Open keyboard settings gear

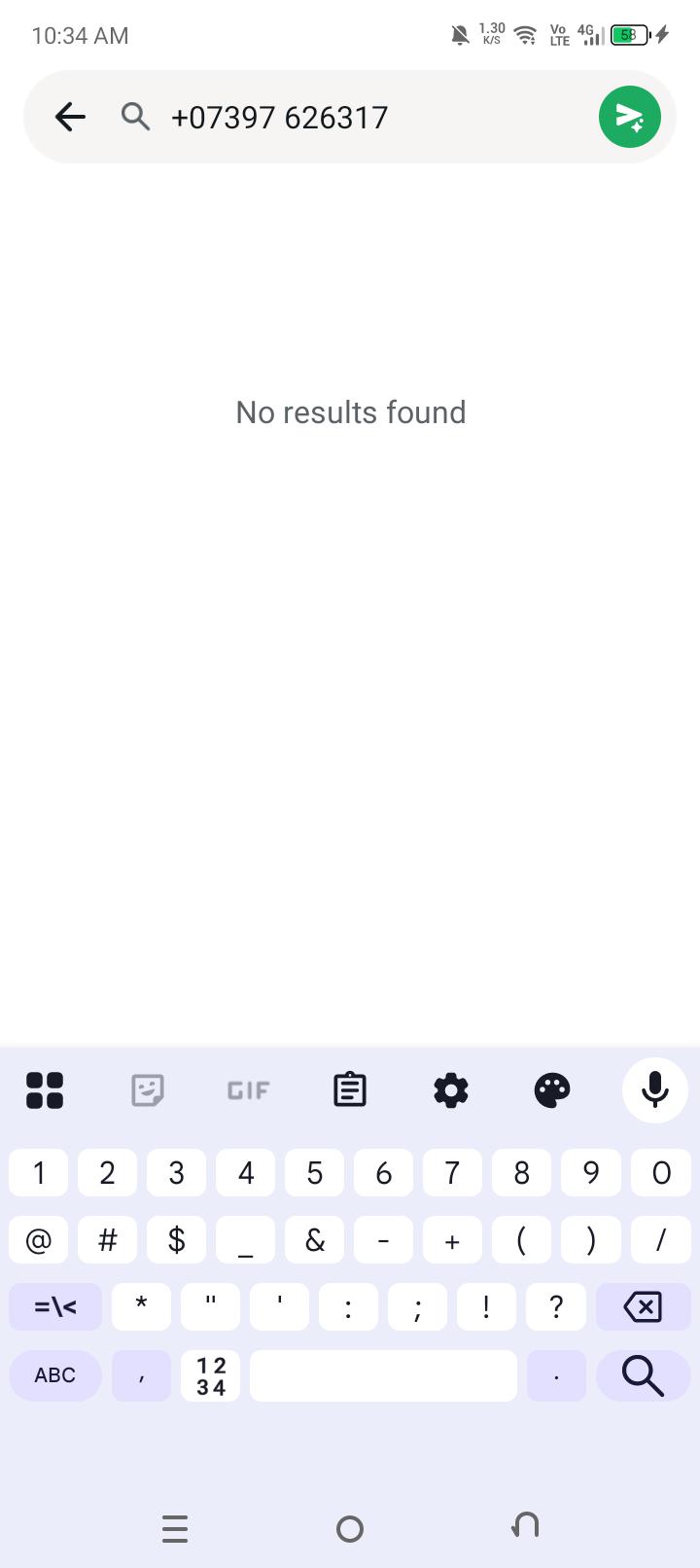(451, 1090)
